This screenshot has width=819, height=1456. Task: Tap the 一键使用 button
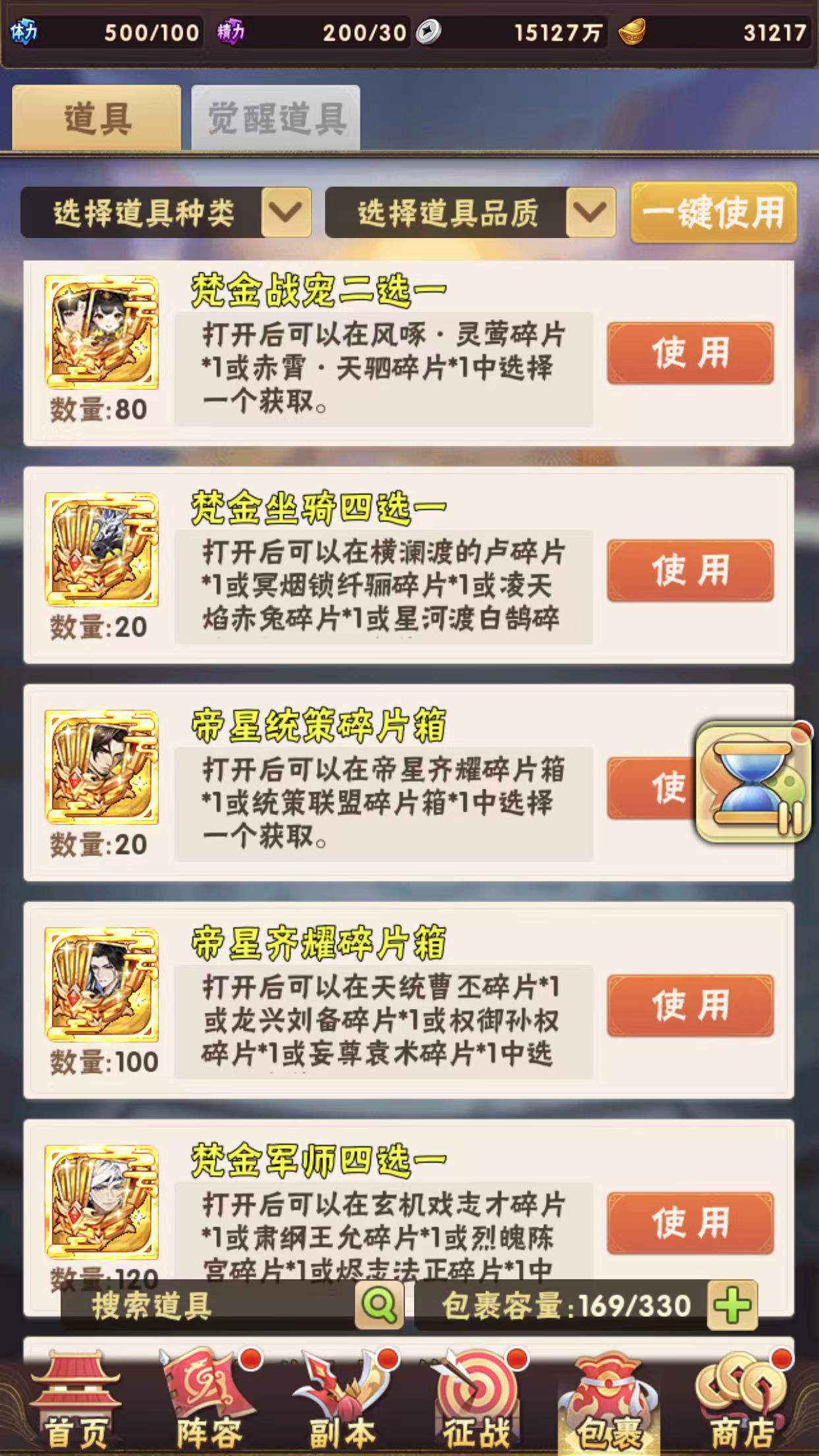tap(713, 212)
